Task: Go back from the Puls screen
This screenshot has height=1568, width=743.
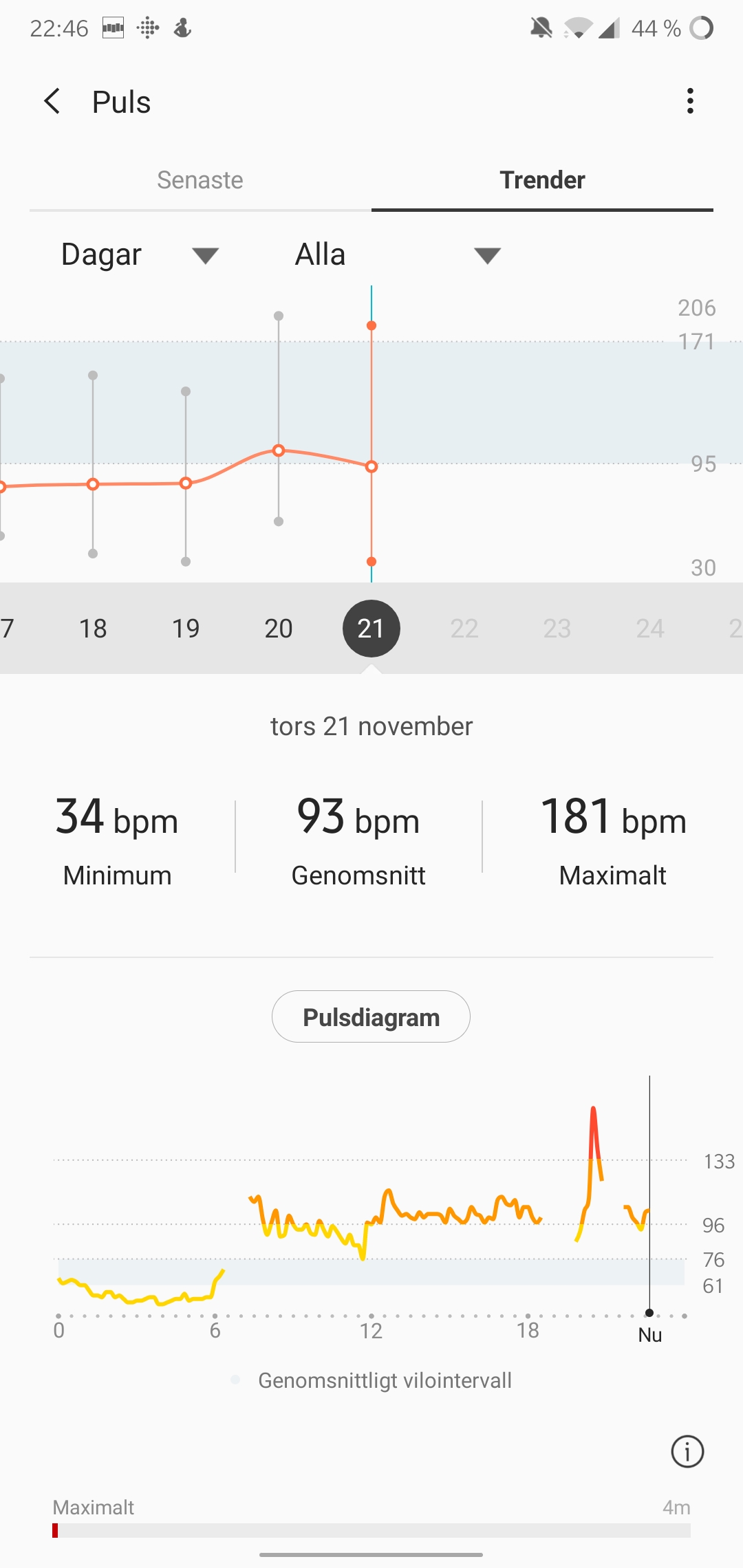Action: [x=52, y=101]
